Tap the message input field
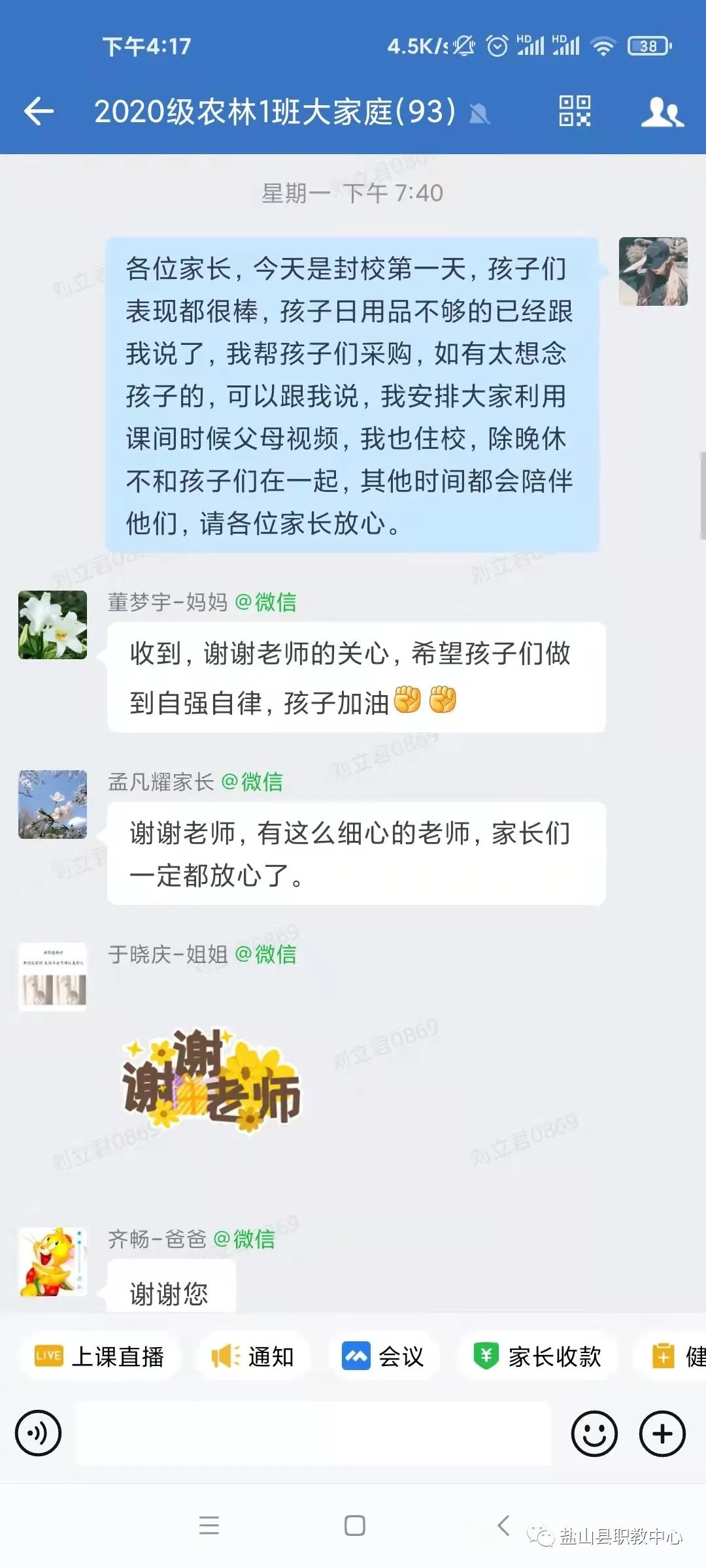This screenshot has width=706, height=1568. tap(314, 1433)
